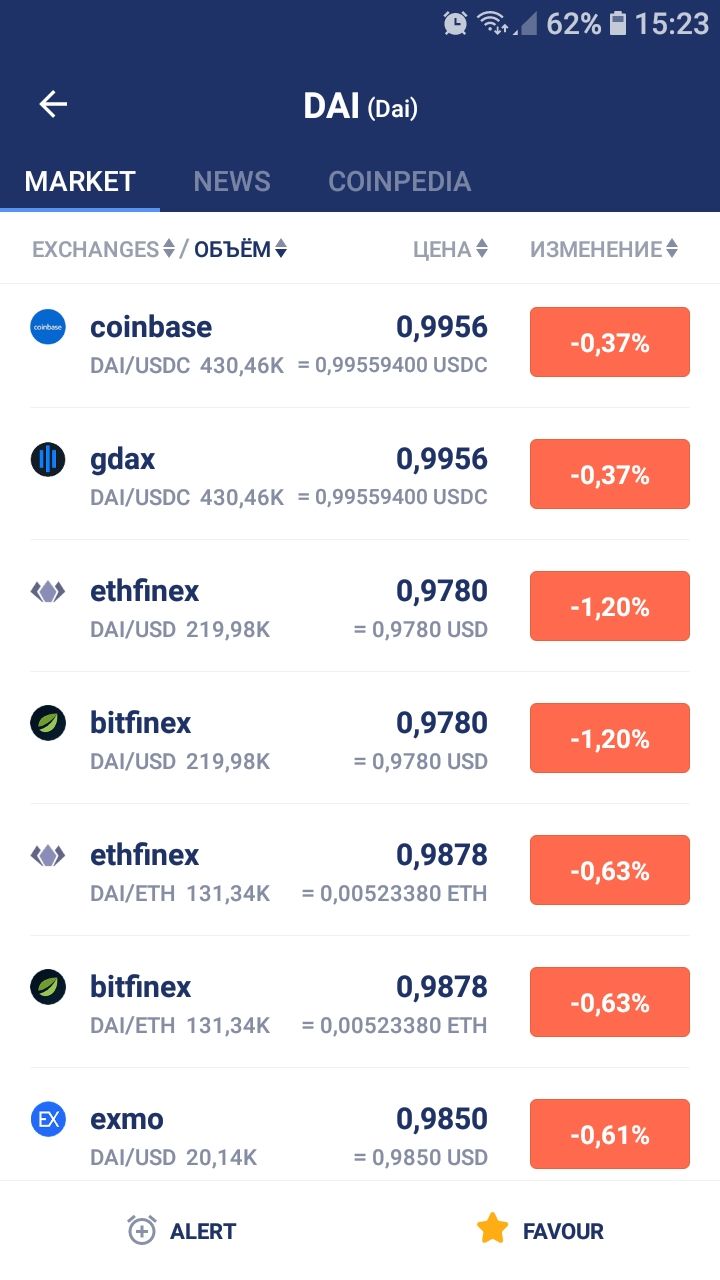720x1280 pixels.
Task: Open the gdax DAI/USDC row
Action: (x=360, y=475)
